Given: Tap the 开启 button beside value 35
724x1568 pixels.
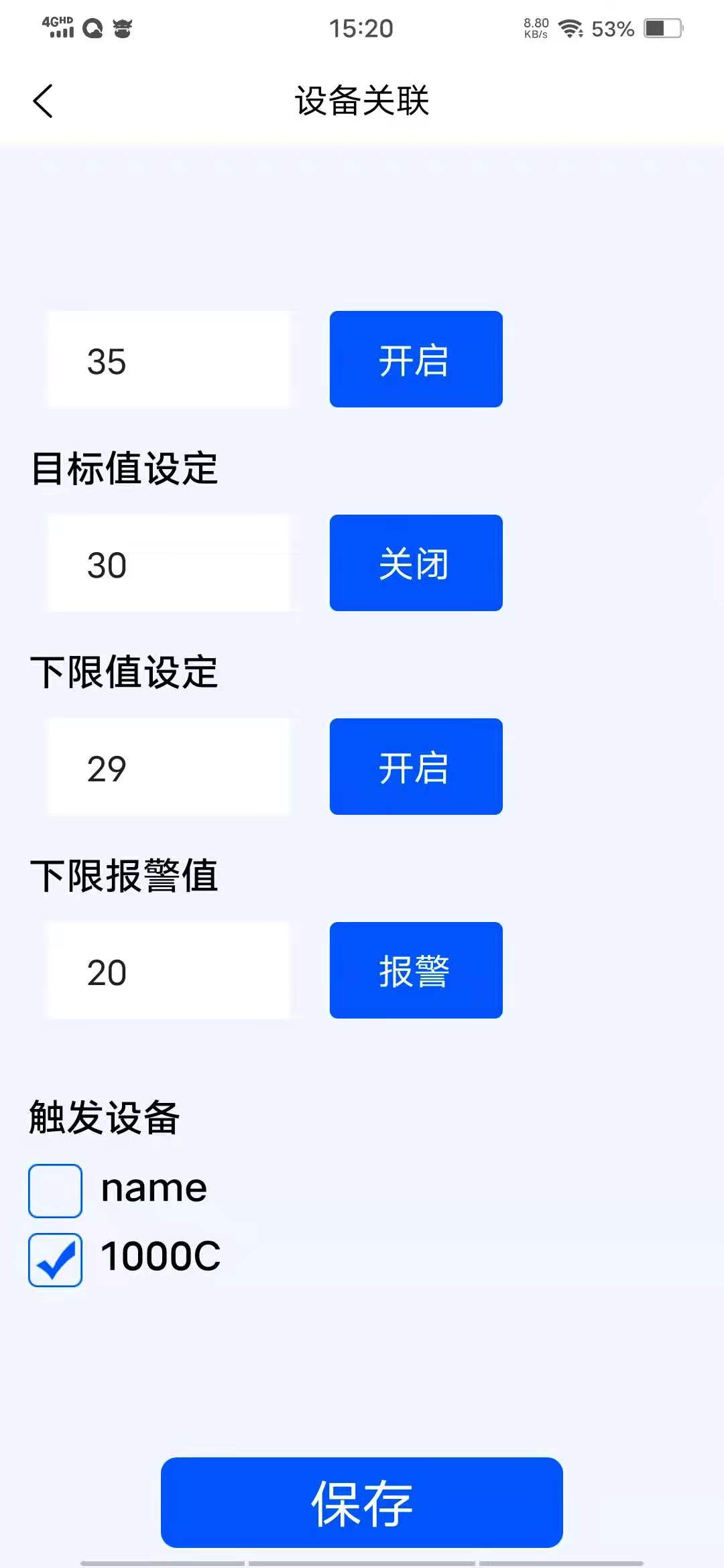Looking at the screenshot, I should [x=416, y=360].
